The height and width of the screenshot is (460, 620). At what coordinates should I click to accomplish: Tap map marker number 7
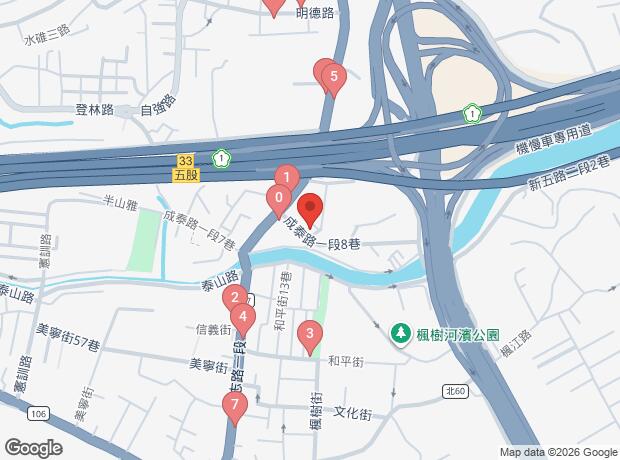point(235,405)
